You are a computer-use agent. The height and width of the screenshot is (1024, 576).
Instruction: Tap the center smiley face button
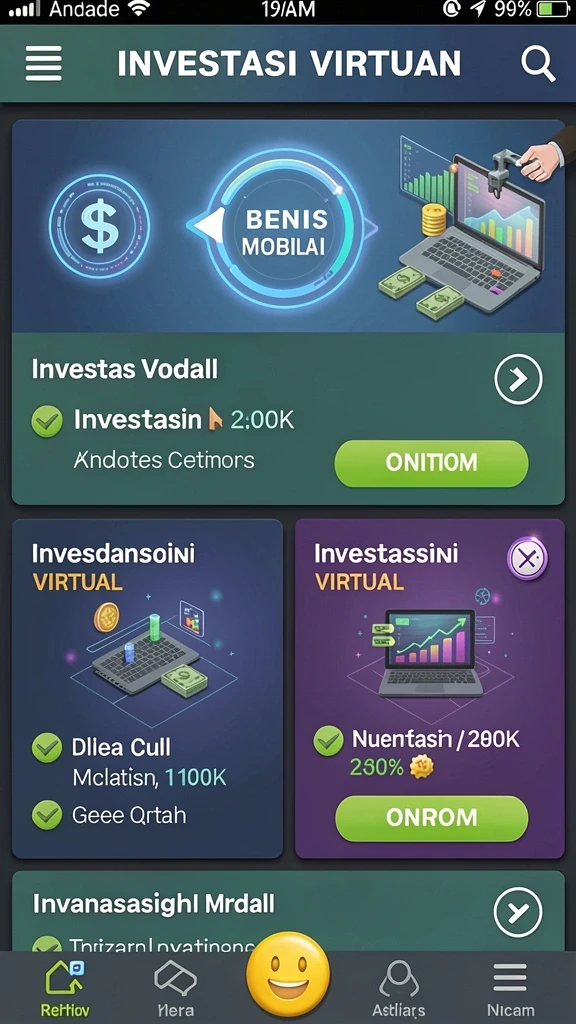[x=288, y=974]
